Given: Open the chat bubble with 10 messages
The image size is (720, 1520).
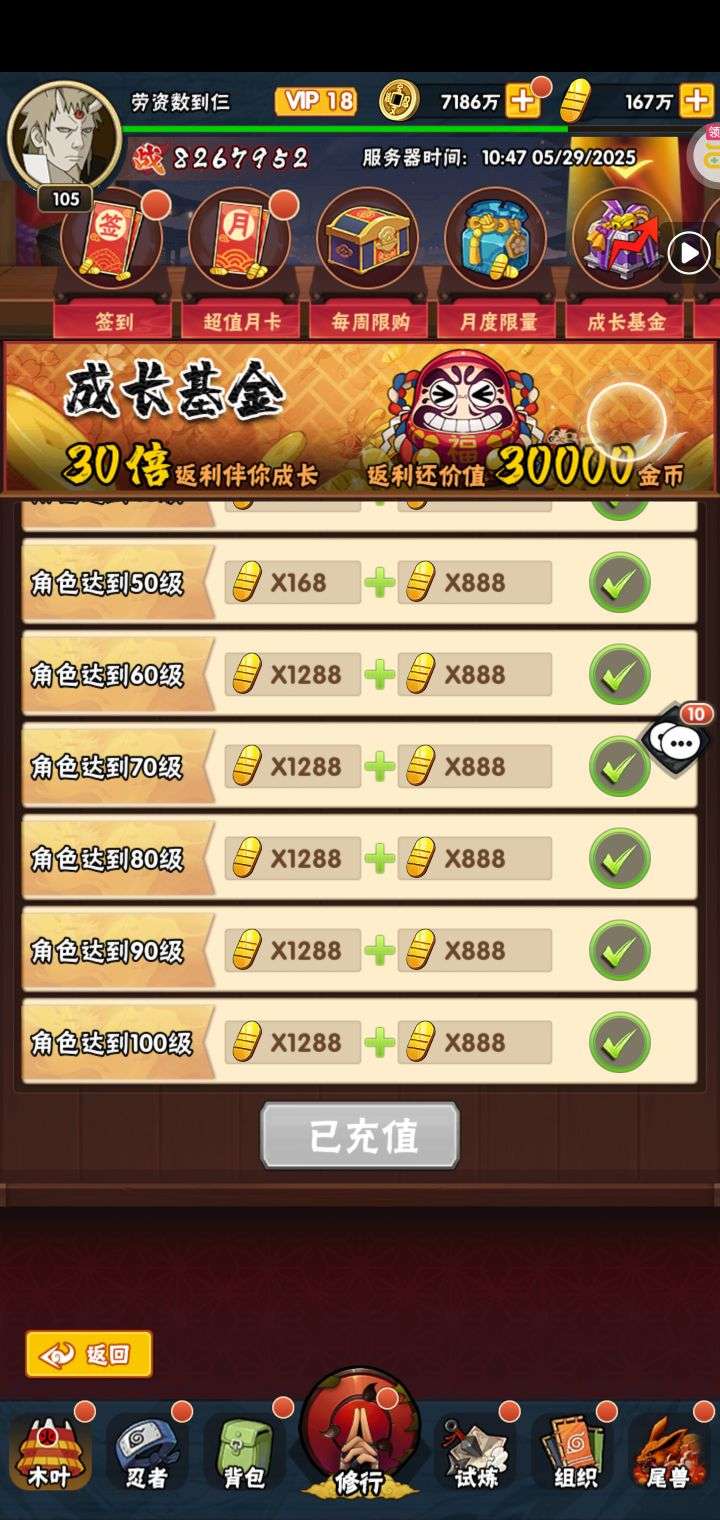Looking at the screenshot, I should (x=680, y=741).
